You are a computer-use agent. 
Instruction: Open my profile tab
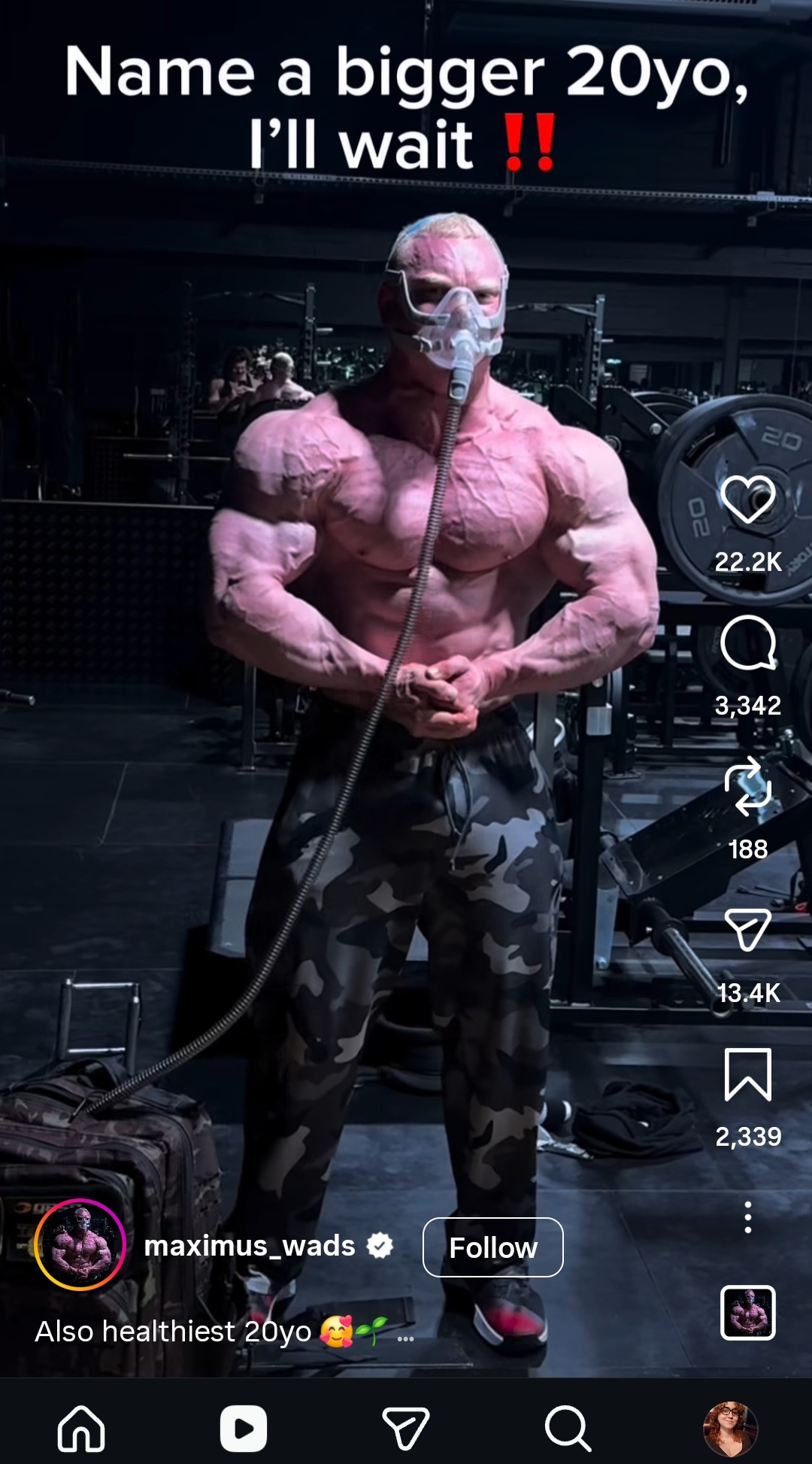pyautogui.click(x=730, y=1428)
